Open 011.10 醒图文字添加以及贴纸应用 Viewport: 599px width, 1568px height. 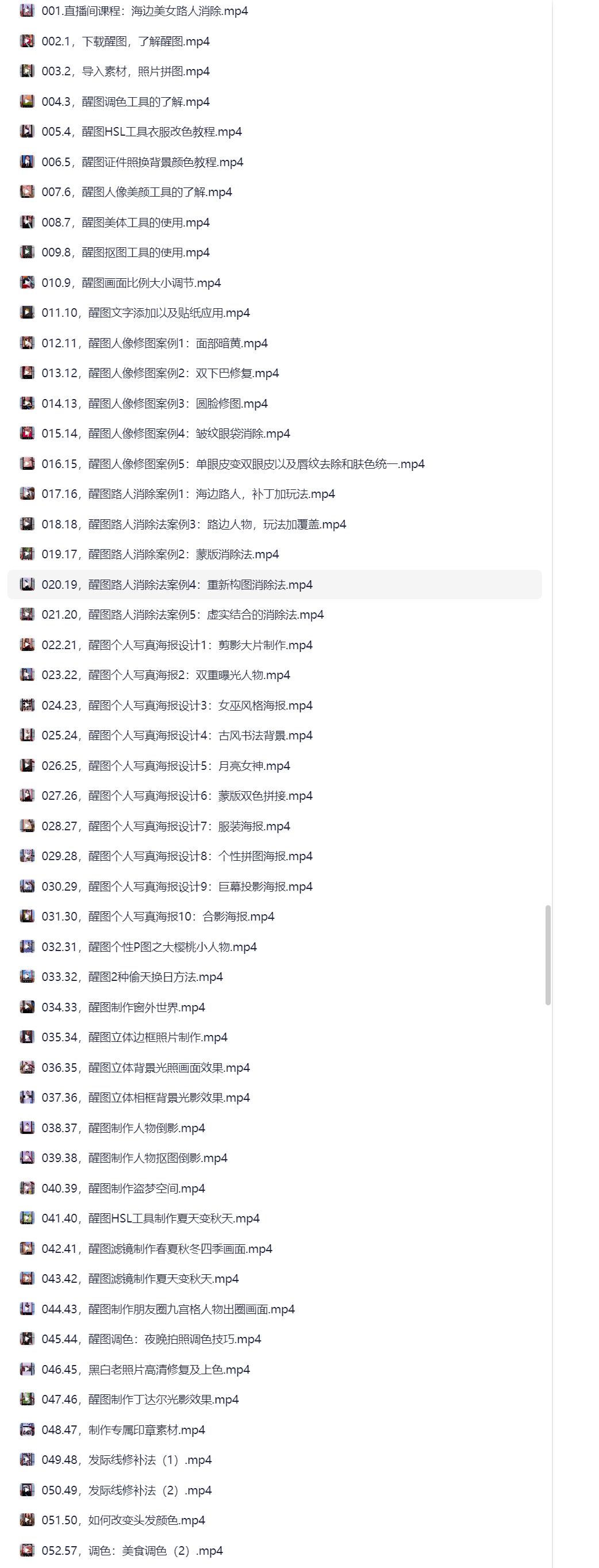point(145,313)
